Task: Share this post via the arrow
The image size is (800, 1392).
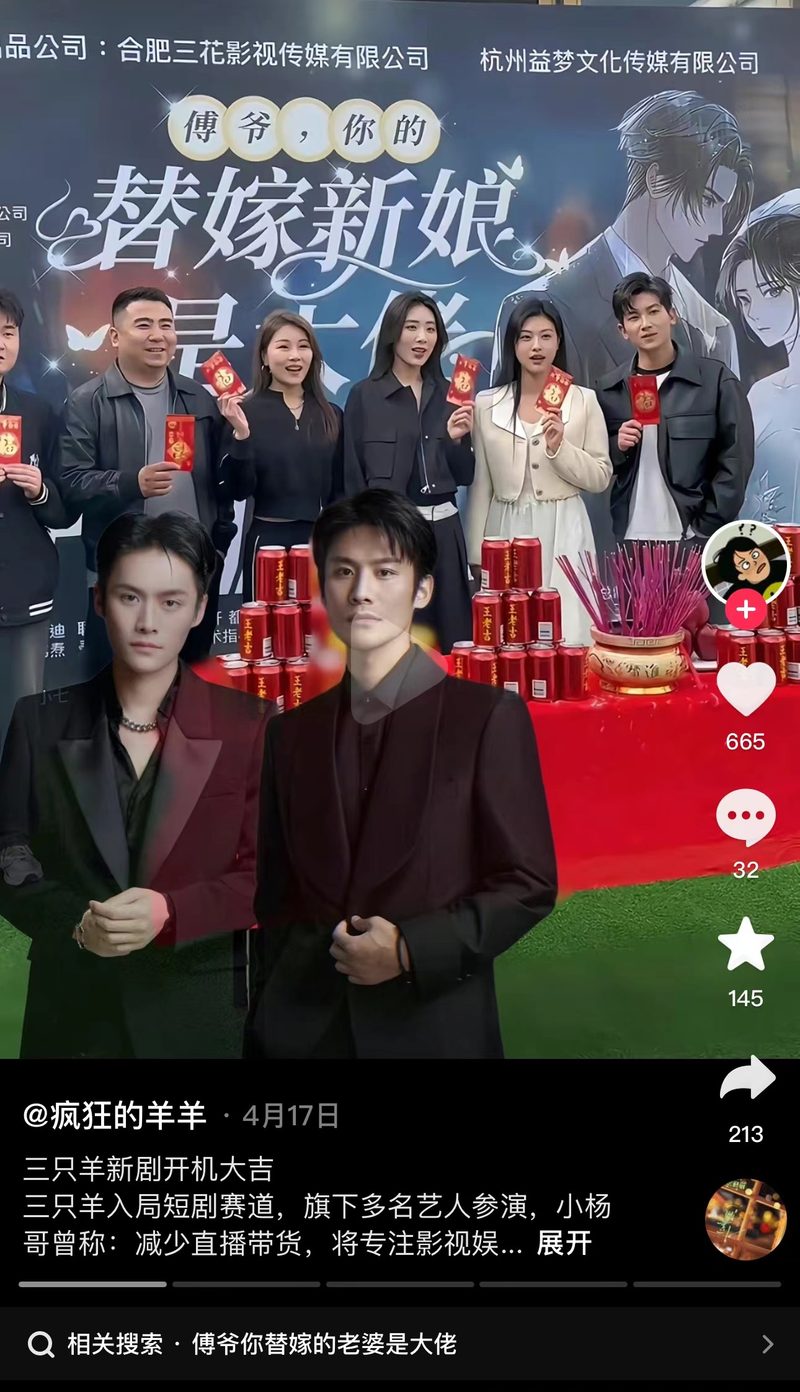Action: tap(746, 1080)
